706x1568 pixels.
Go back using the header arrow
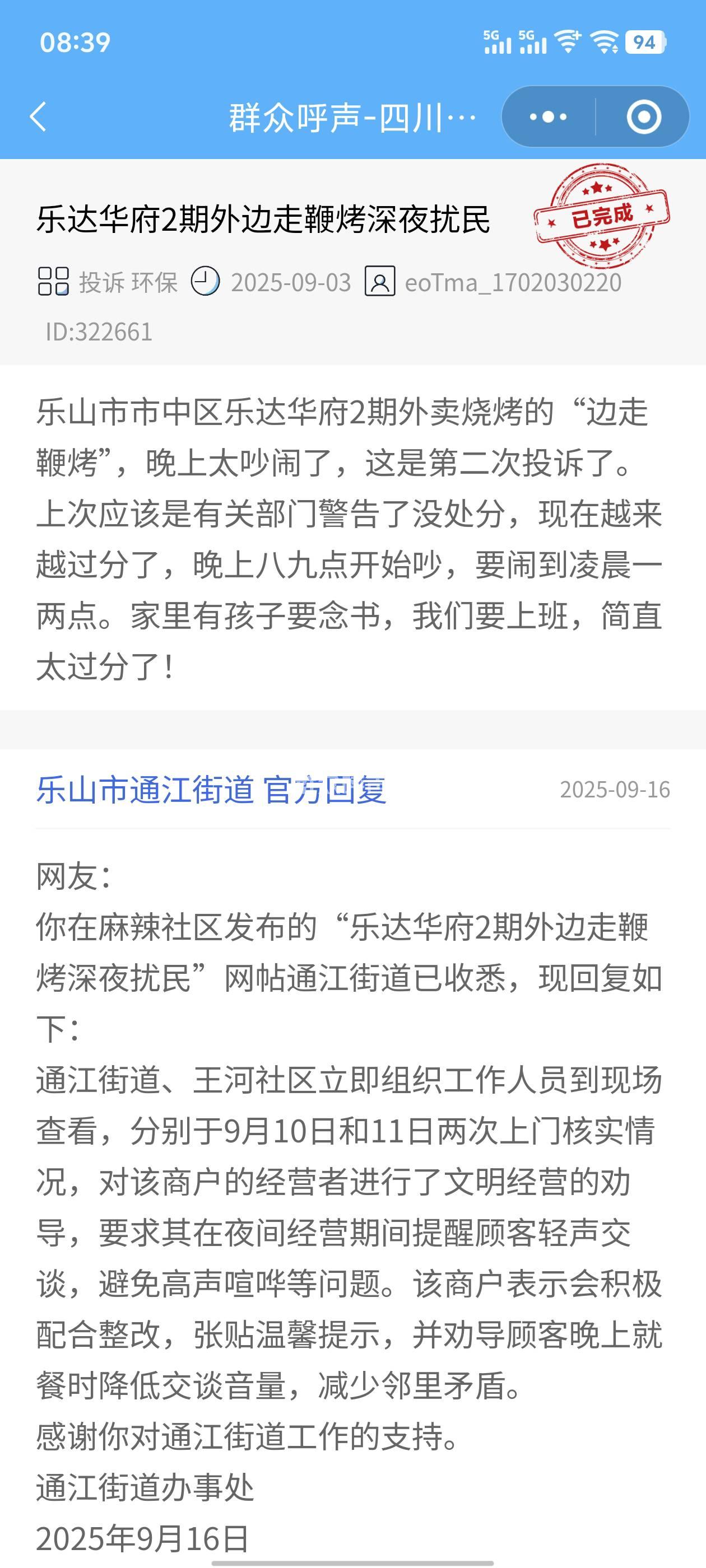click(x=38, y=116)
